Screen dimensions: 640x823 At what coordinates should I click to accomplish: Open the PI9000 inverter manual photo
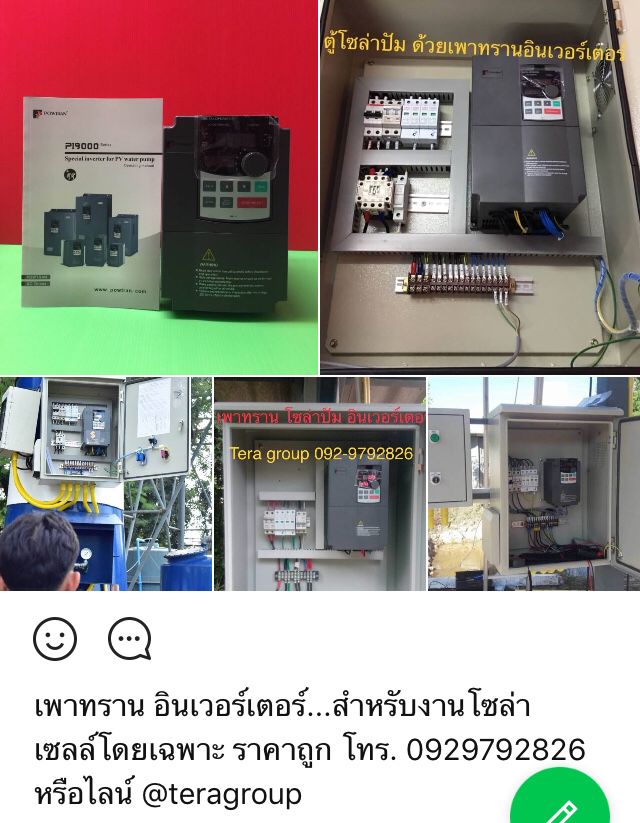click(158, 187)
